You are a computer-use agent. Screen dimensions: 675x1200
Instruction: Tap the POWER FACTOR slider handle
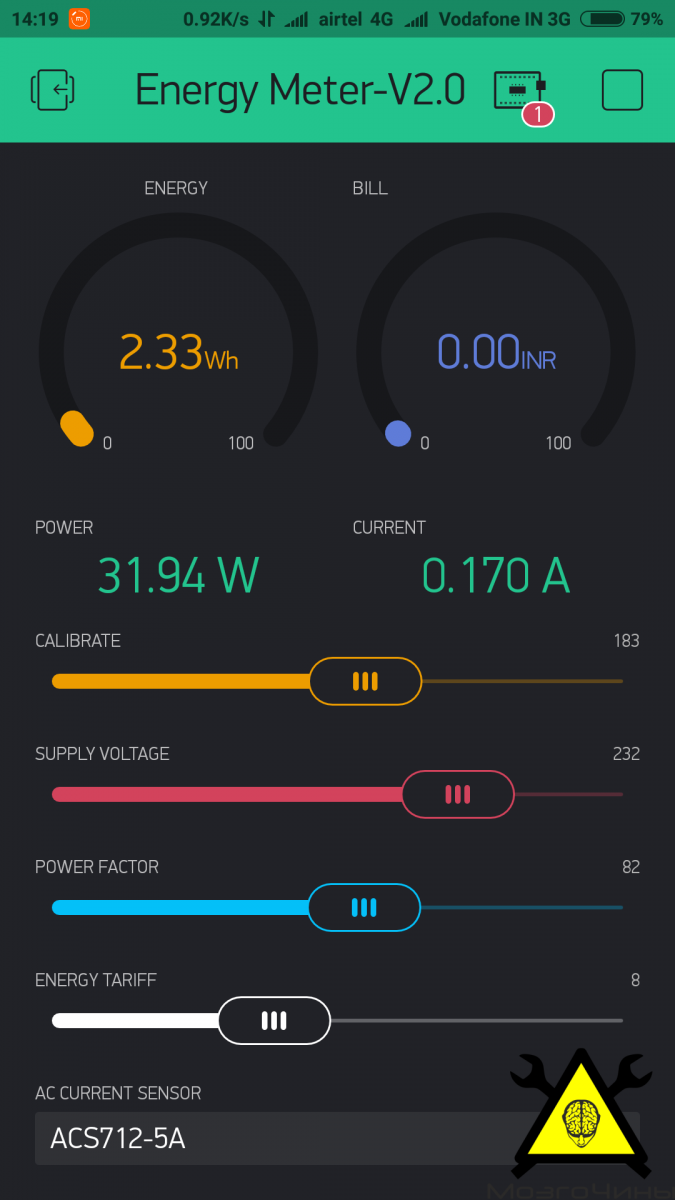point(364,907)
